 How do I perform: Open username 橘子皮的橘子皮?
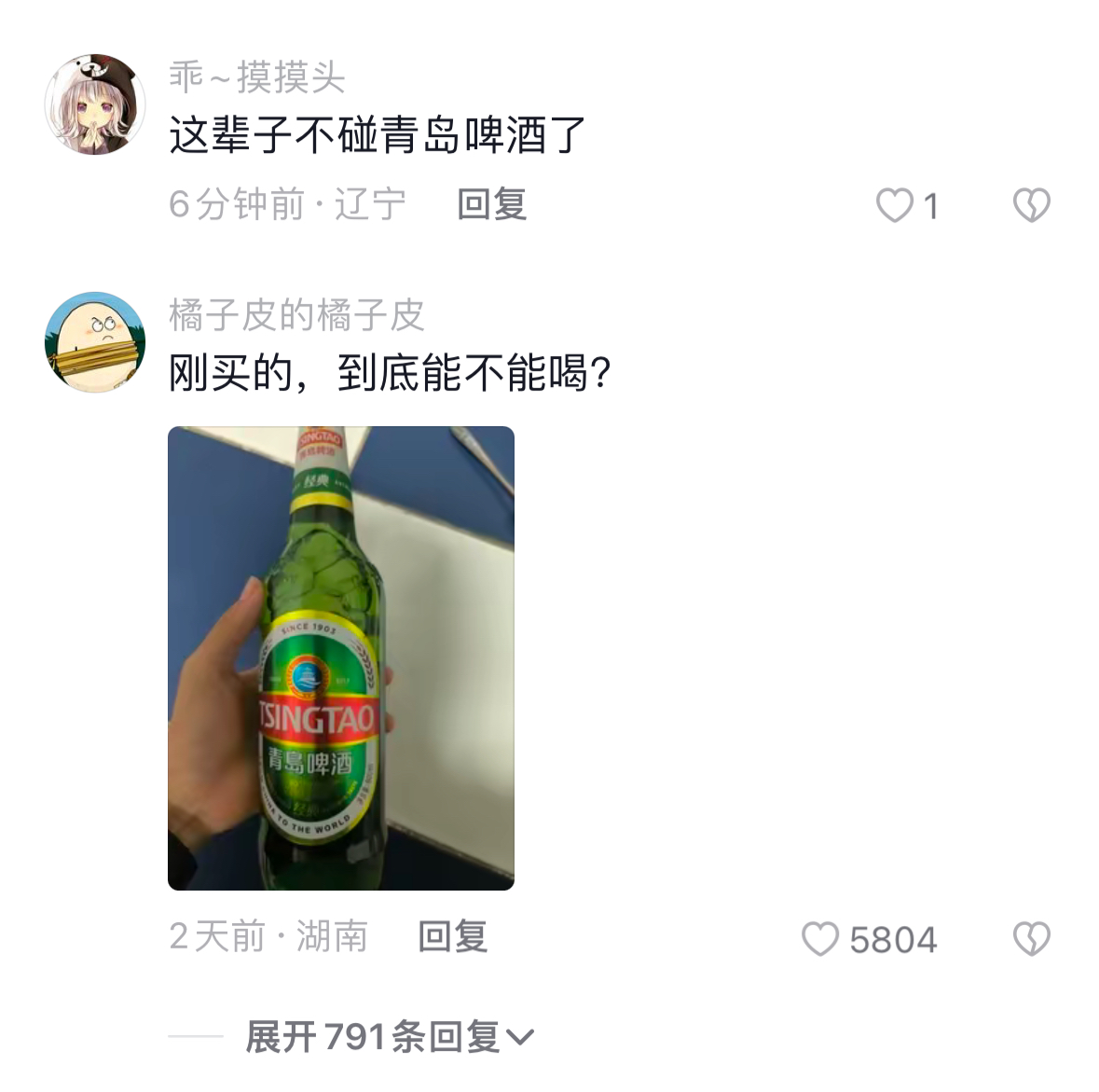point(296,316)
